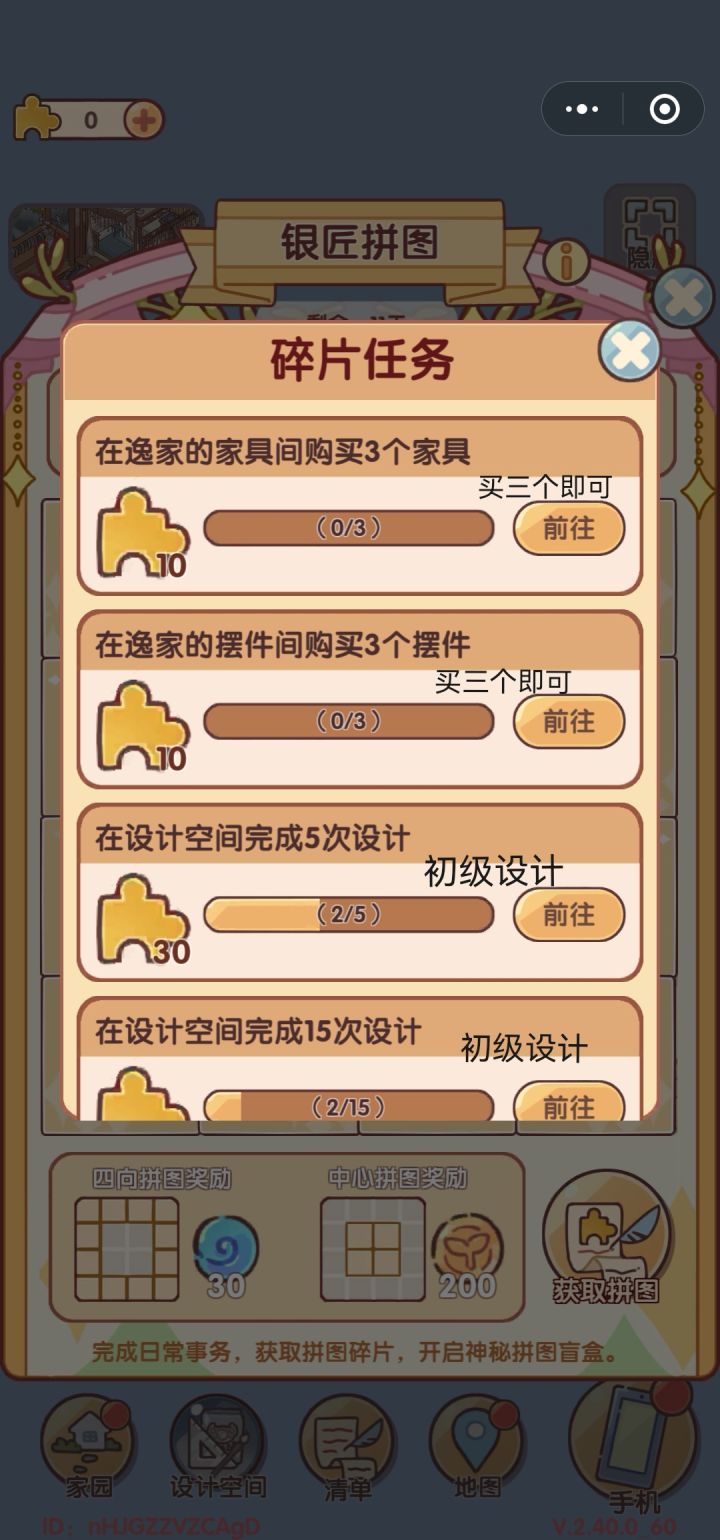Screen dimensions: 720x1540
Task: Tap 前往 for the 5 designs task
Action: point(568,914)
